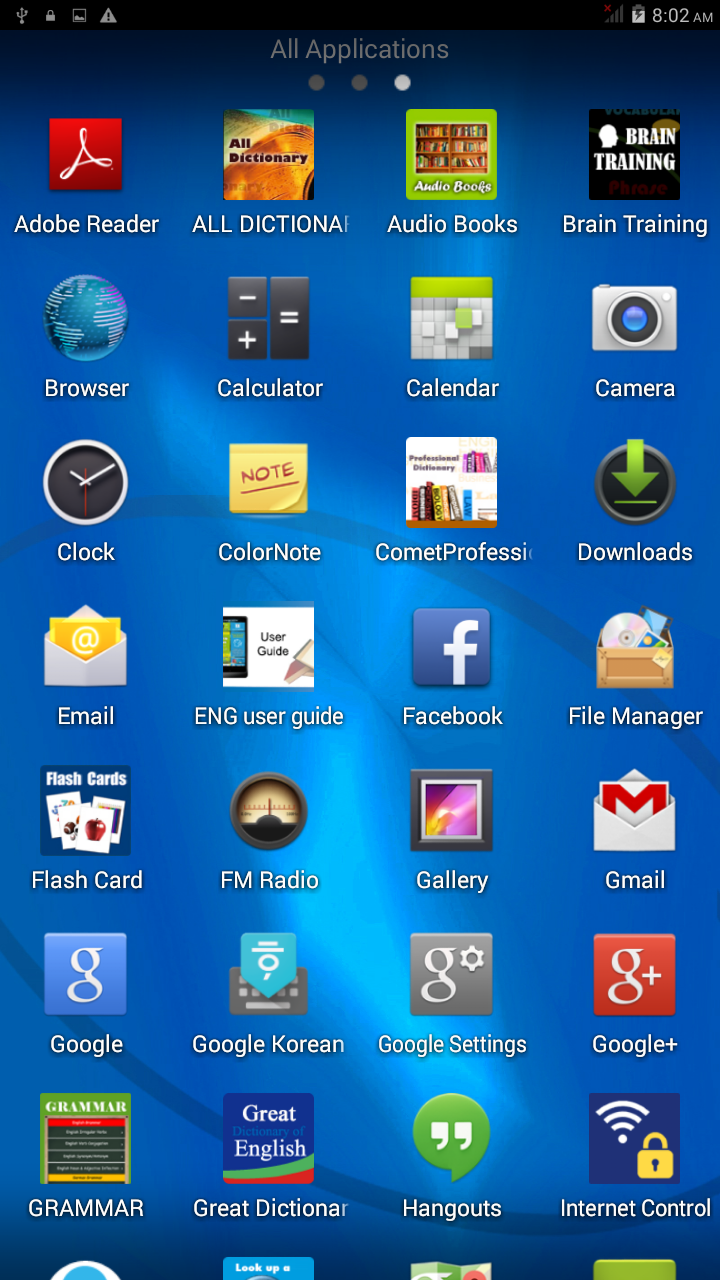Open ColorNote notes app
Viewport: 720px width, 1280px height.
pos(268,483)
